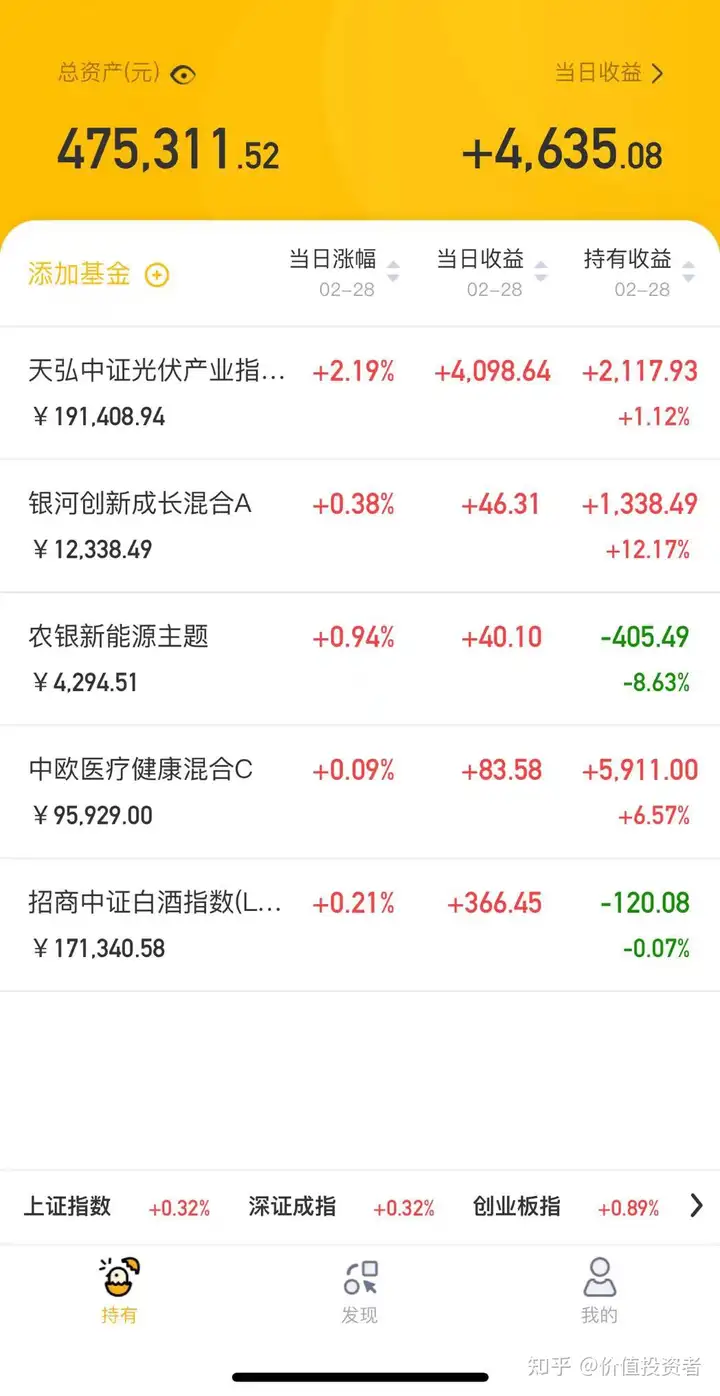Tap 添加基金 to add a fund
720x1396 pixels.
pos(98,275)
